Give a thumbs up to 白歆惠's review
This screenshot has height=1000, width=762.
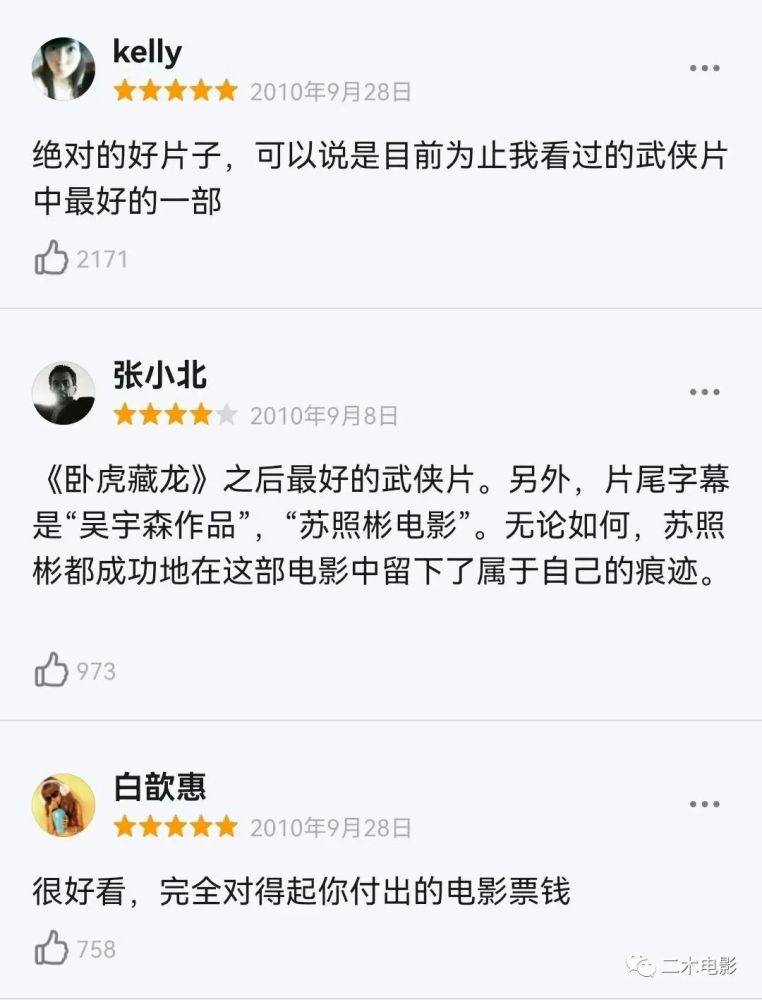point(51,947)
